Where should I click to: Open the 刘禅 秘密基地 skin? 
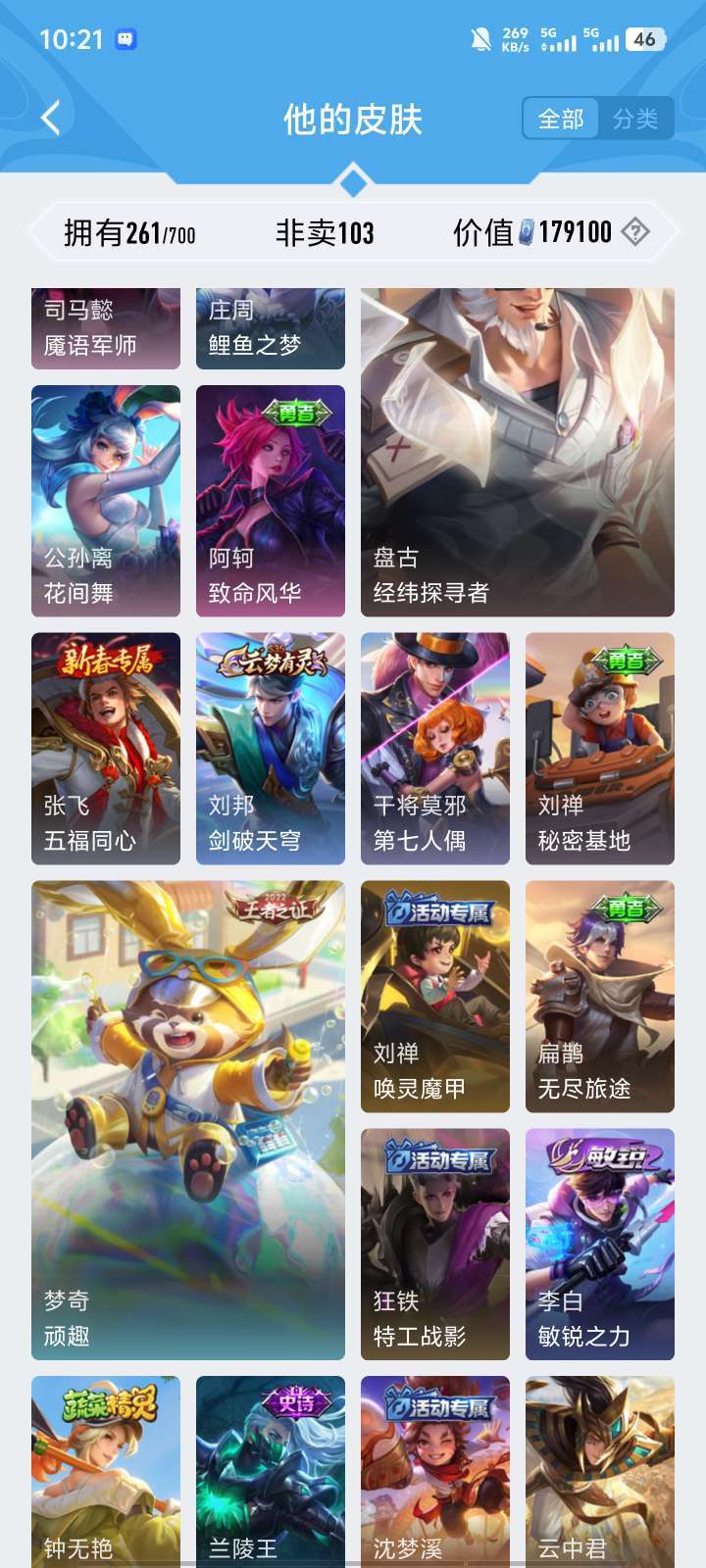point(600,749)
